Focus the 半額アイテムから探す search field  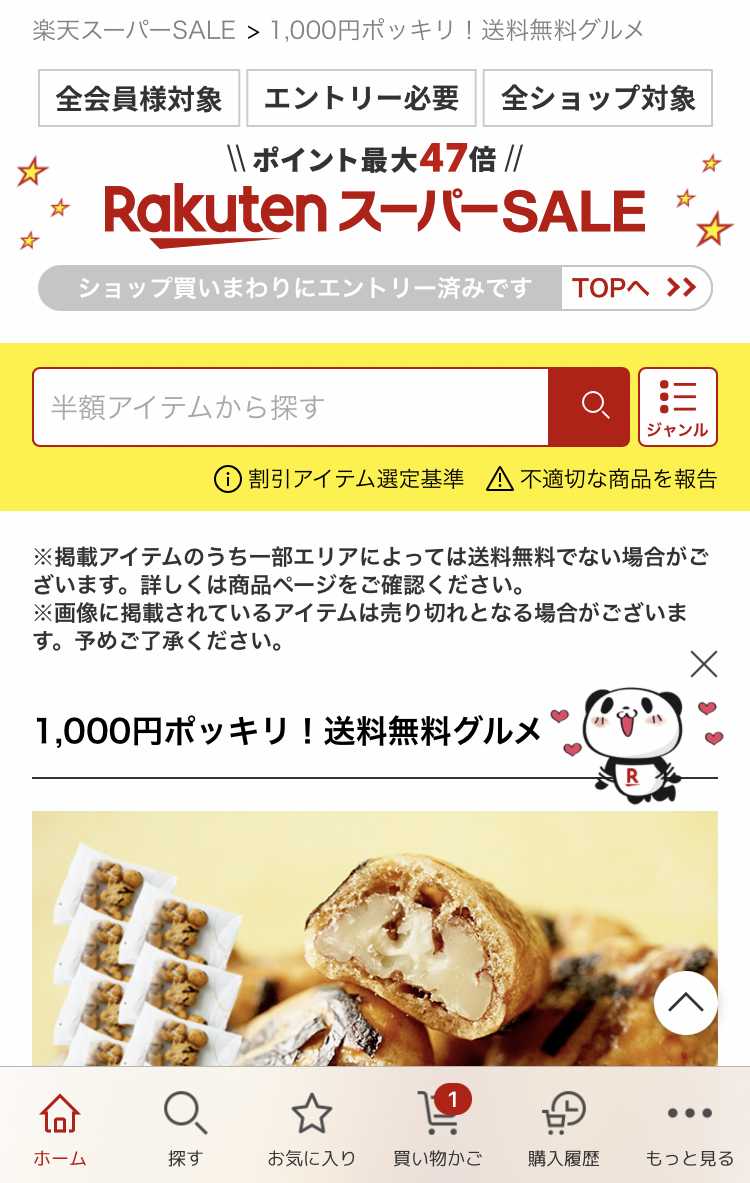click(290, 407)
